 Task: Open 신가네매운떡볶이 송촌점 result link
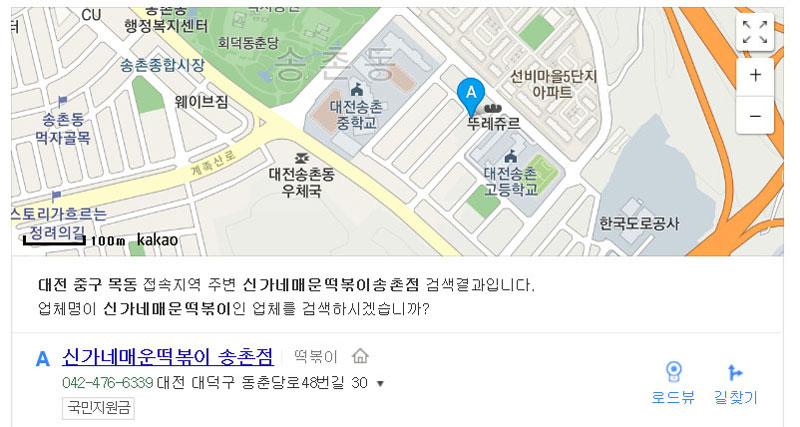167,356
